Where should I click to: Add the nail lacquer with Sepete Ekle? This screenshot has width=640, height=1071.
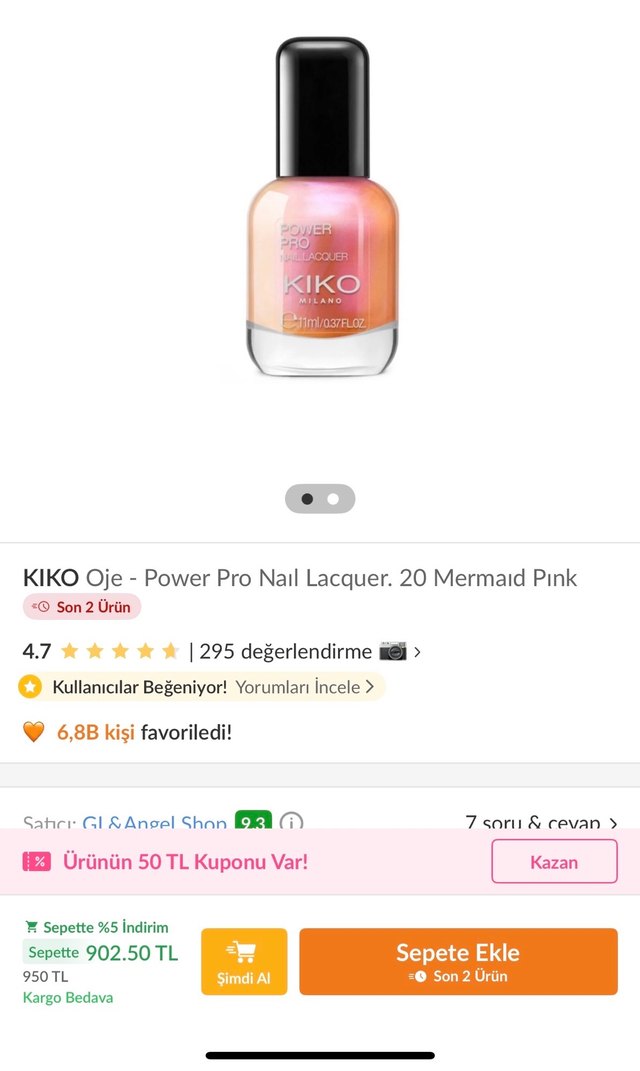coord(458,961)
